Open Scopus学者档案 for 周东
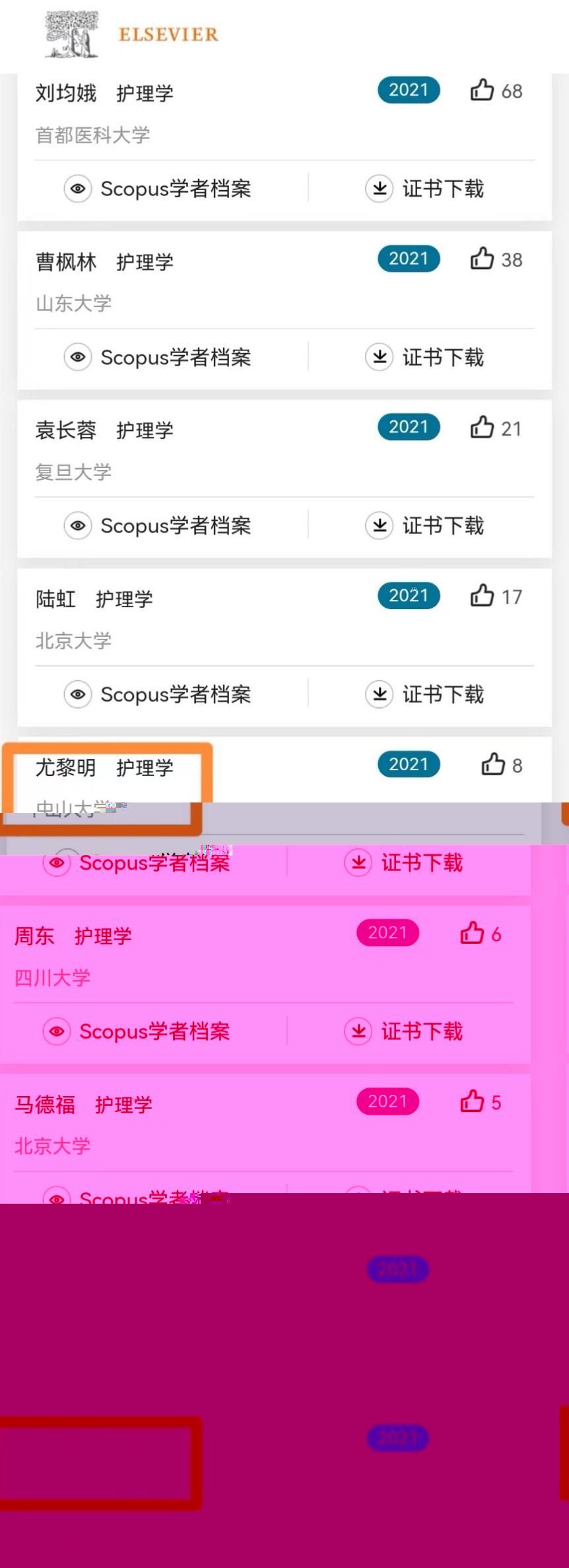Viewport: 569px width, 1568px height. point(137,1031)
